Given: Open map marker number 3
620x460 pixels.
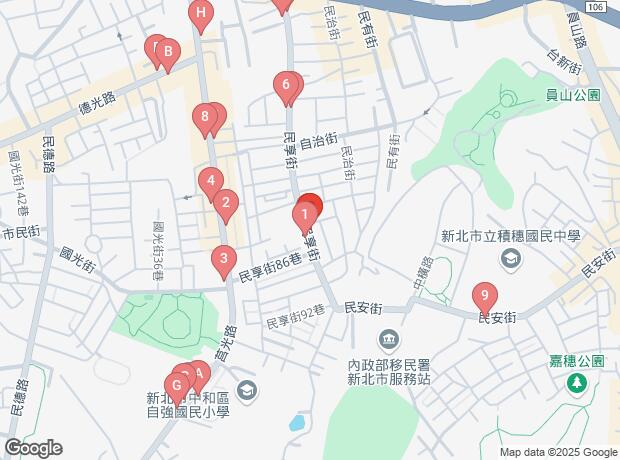Looking at the screenshot, I should (222, 262).
